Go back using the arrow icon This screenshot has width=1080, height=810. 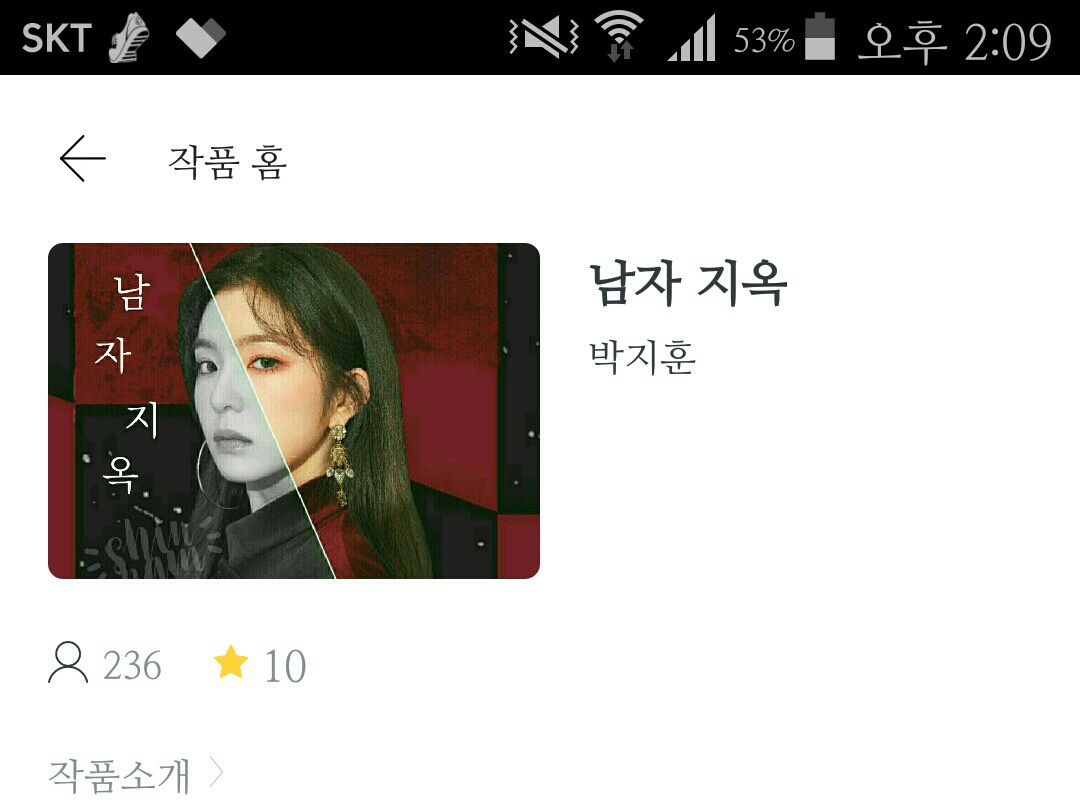pos(82,159)
